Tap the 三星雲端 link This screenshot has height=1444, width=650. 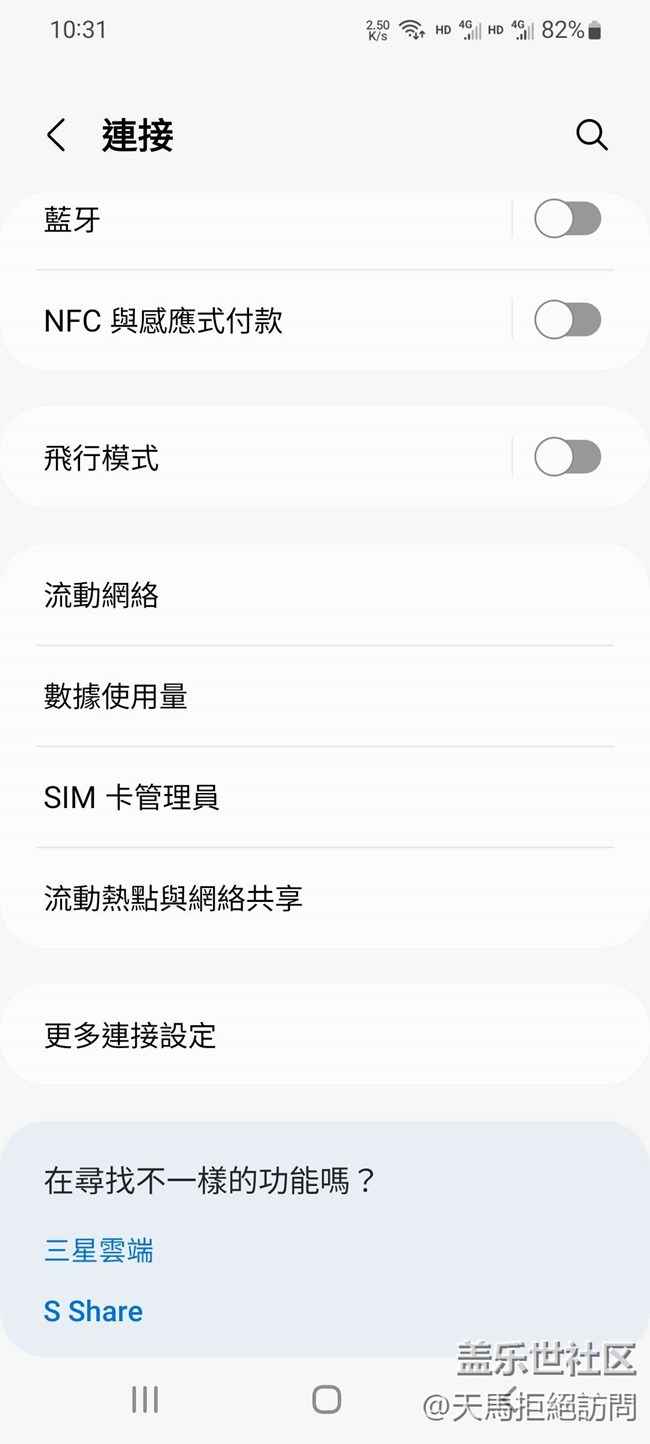[x=99, y=1251]
